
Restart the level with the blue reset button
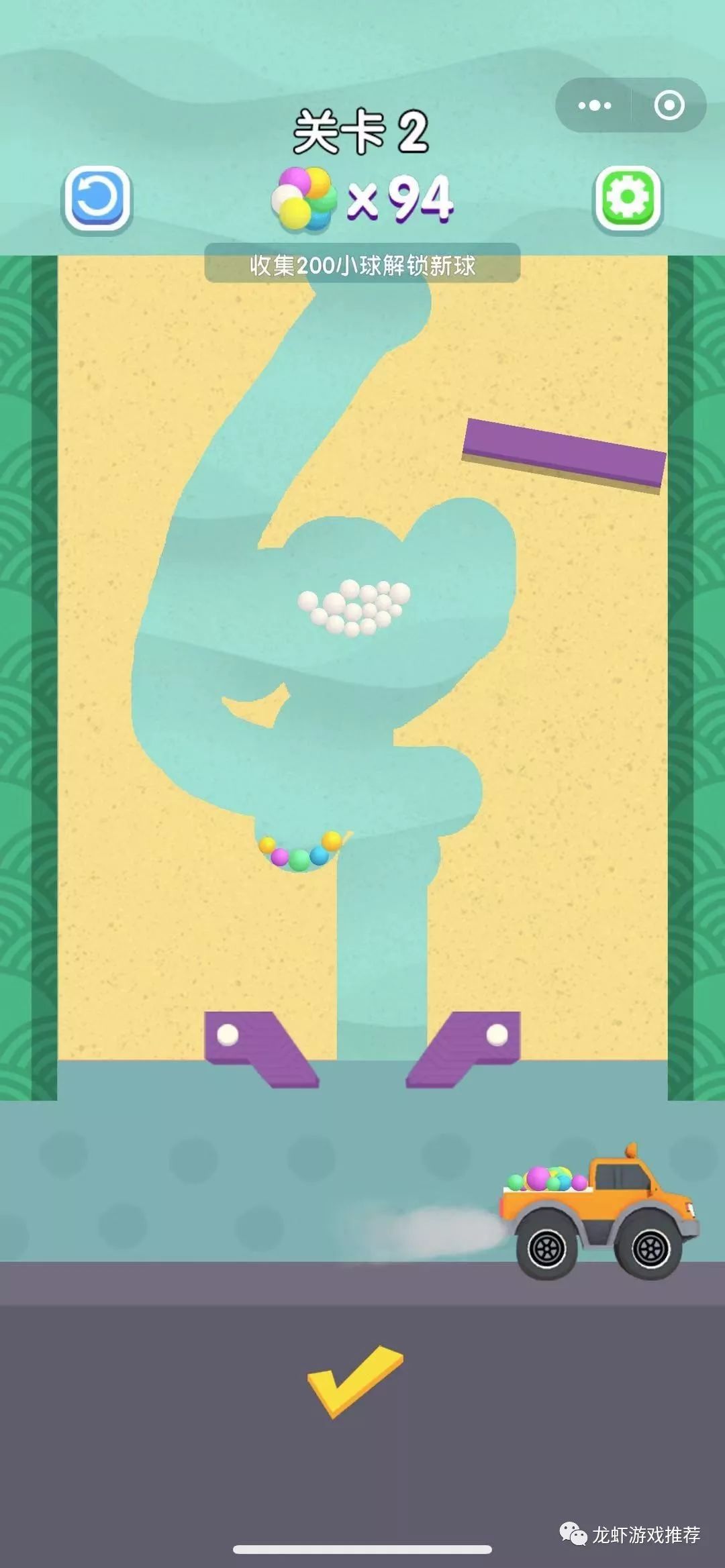(x=97, y=199)
